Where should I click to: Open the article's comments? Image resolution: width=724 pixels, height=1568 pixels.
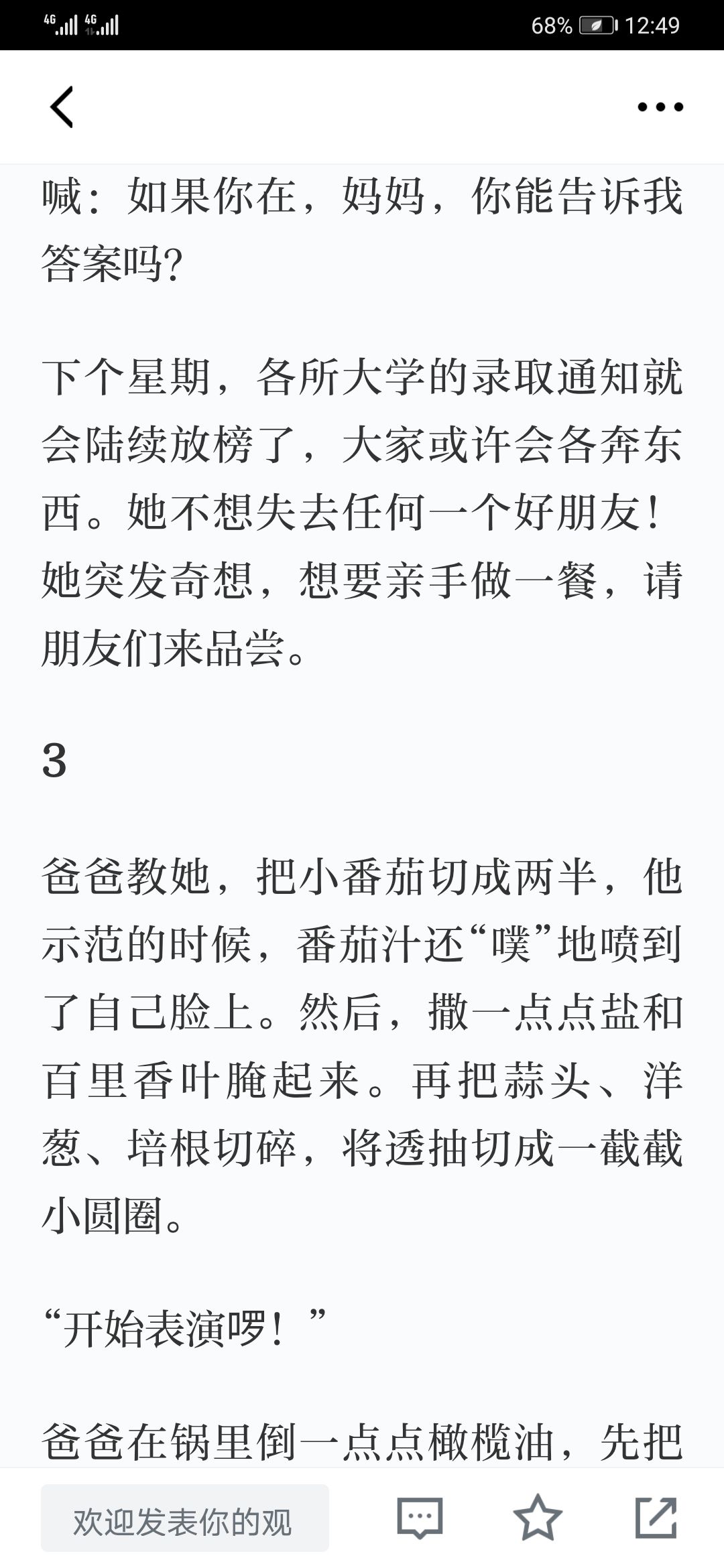coord(420,1518)
